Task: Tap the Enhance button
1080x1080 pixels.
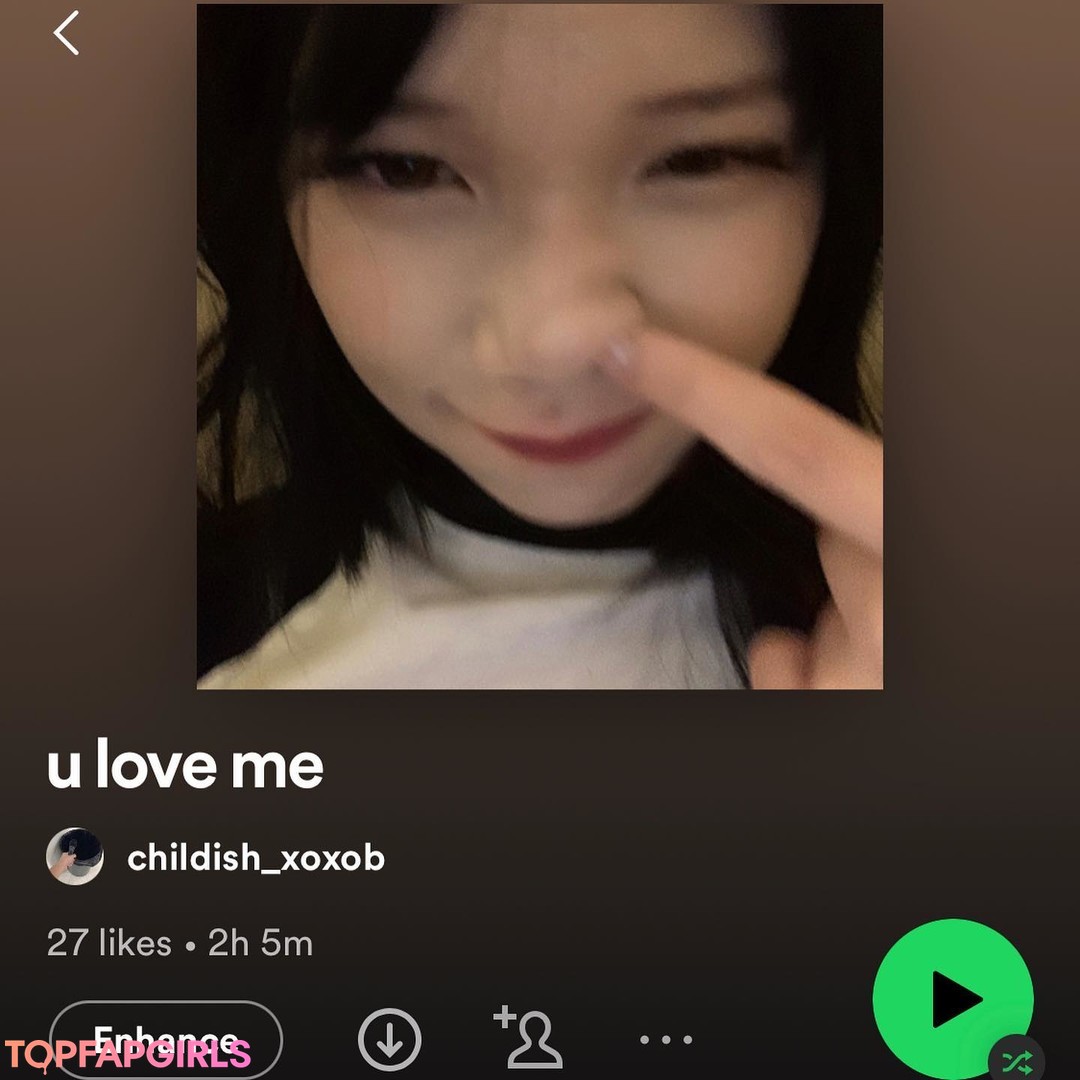Action: coord(166,1040)
